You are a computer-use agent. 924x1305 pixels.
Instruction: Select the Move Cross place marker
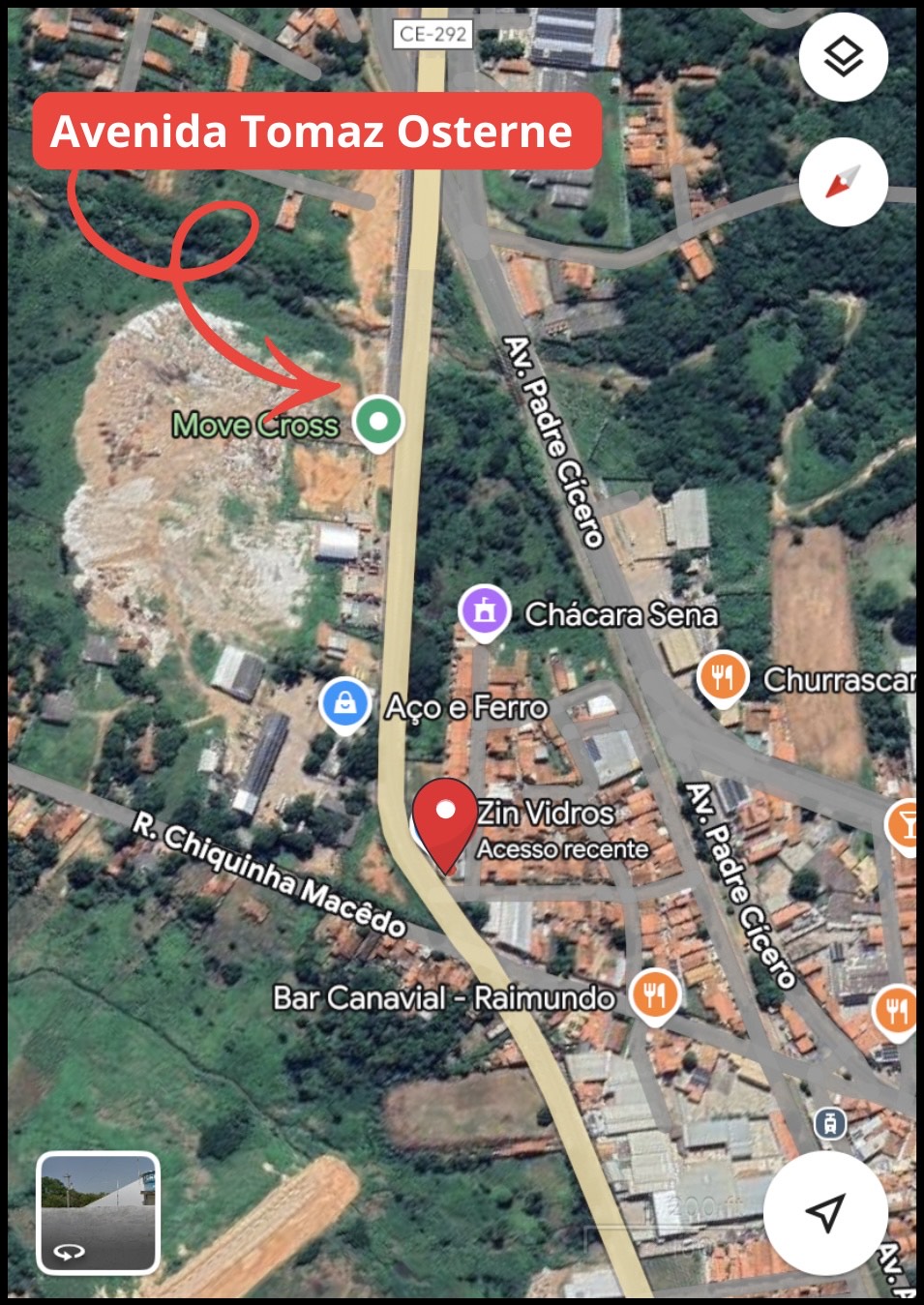[x=377, y=422]
